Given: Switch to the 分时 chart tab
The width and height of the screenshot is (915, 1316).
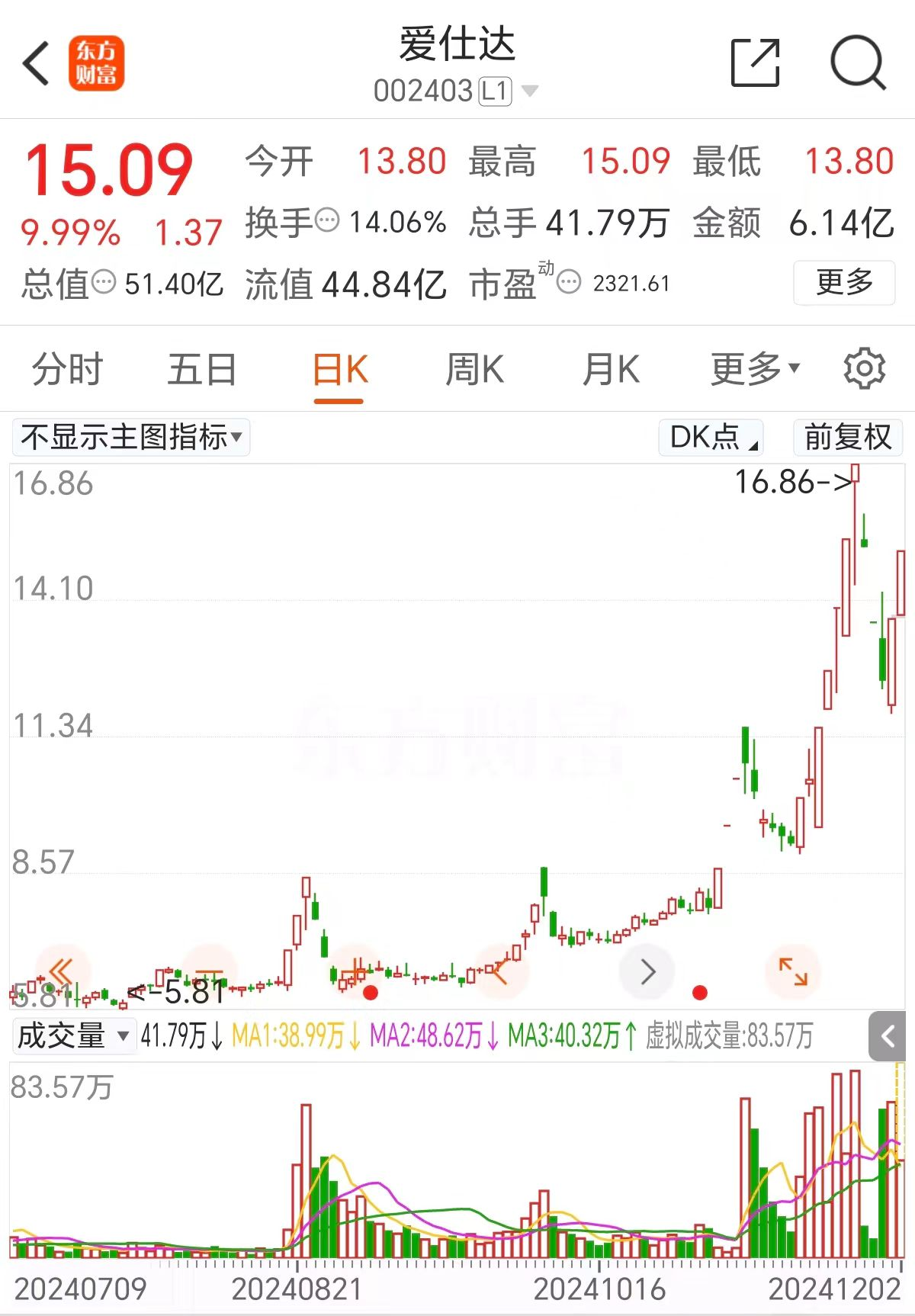Looking at the screenshot, I should (x=67, y=370).
